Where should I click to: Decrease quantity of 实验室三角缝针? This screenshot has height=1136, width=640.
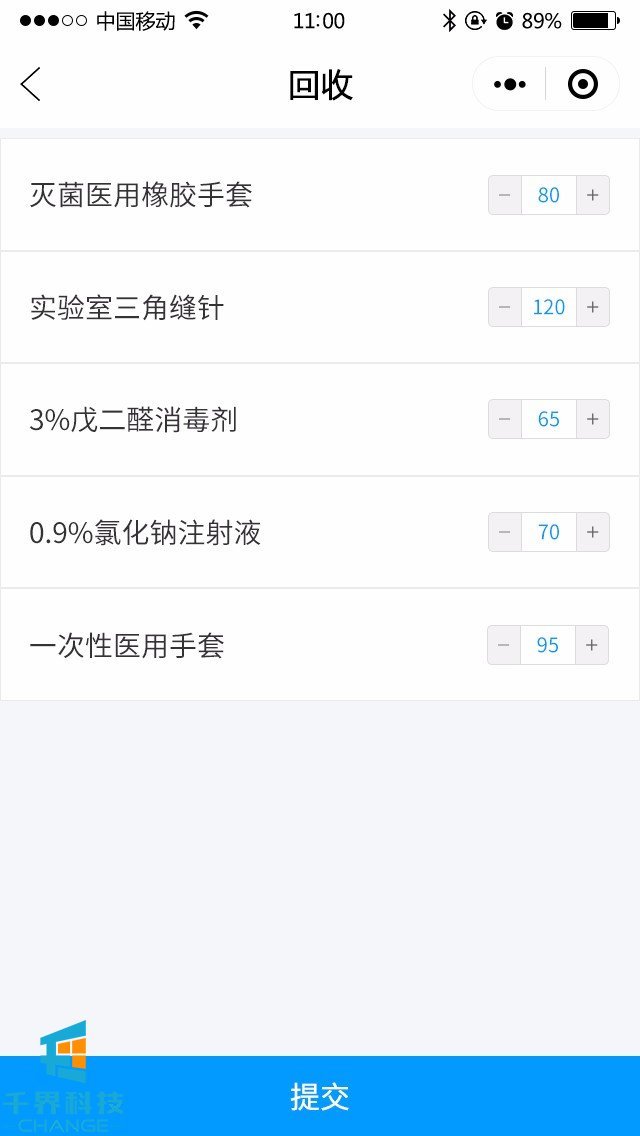[x=505, y=307]
